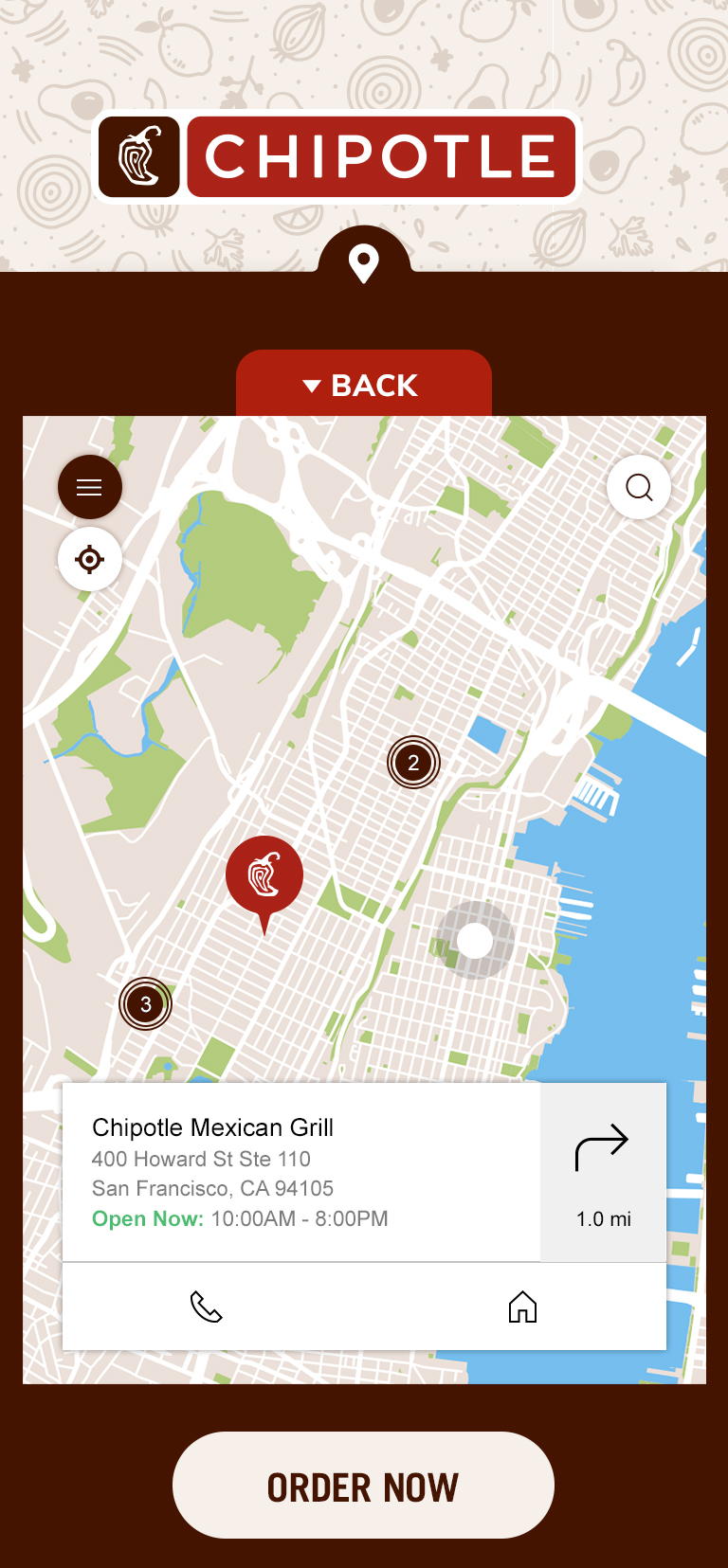Image resolution: width=728 pixels, height=1568 pixels.
Task: Expand the cluster marker showing 2
Action: 413,763
